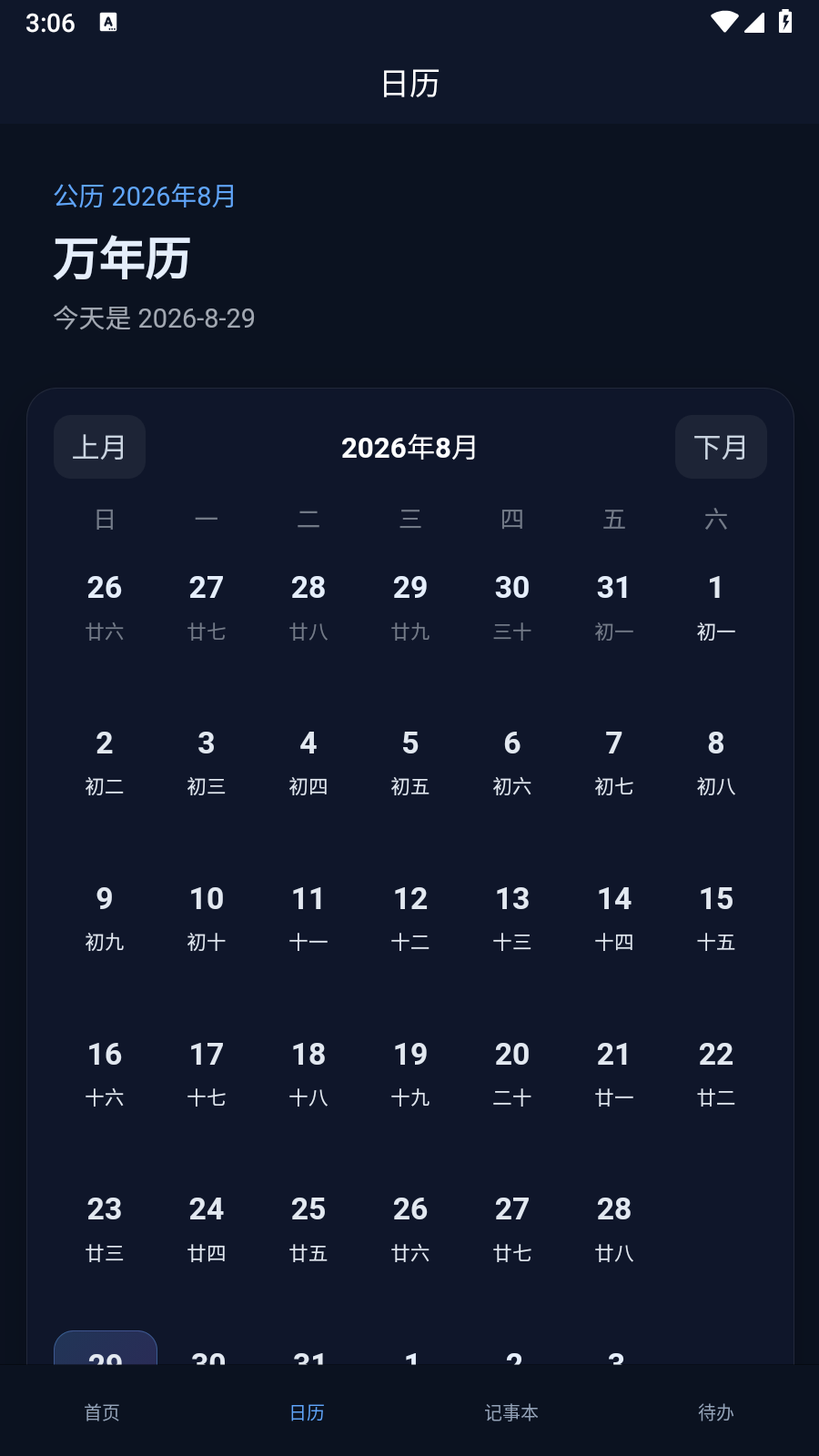This screenshot has height=1456, width=819.
Task: Pick day 4 labeled 初四
Action: (x=308, y=762)
